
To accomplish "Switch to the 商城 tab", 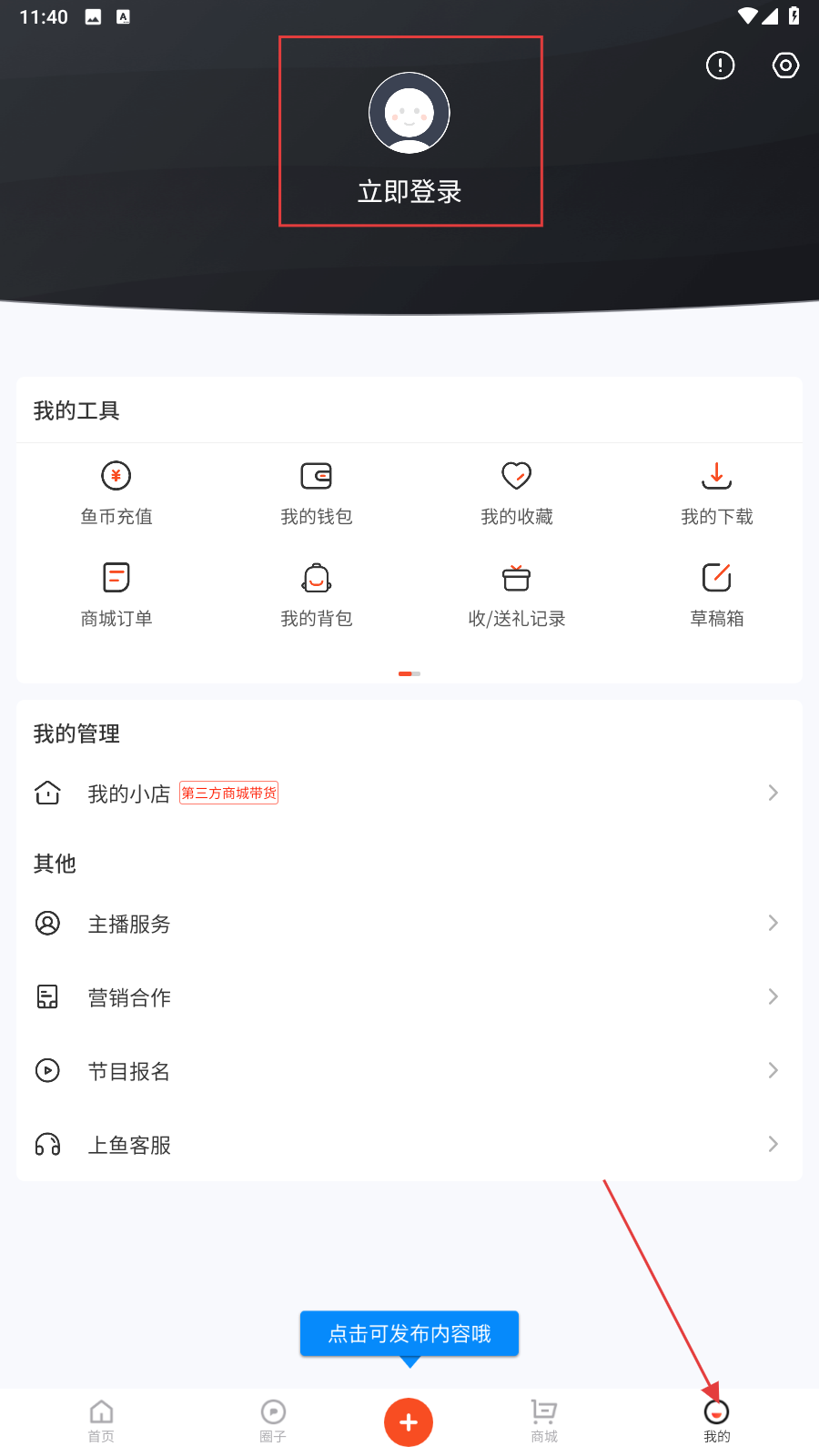I will point(544,1421).
